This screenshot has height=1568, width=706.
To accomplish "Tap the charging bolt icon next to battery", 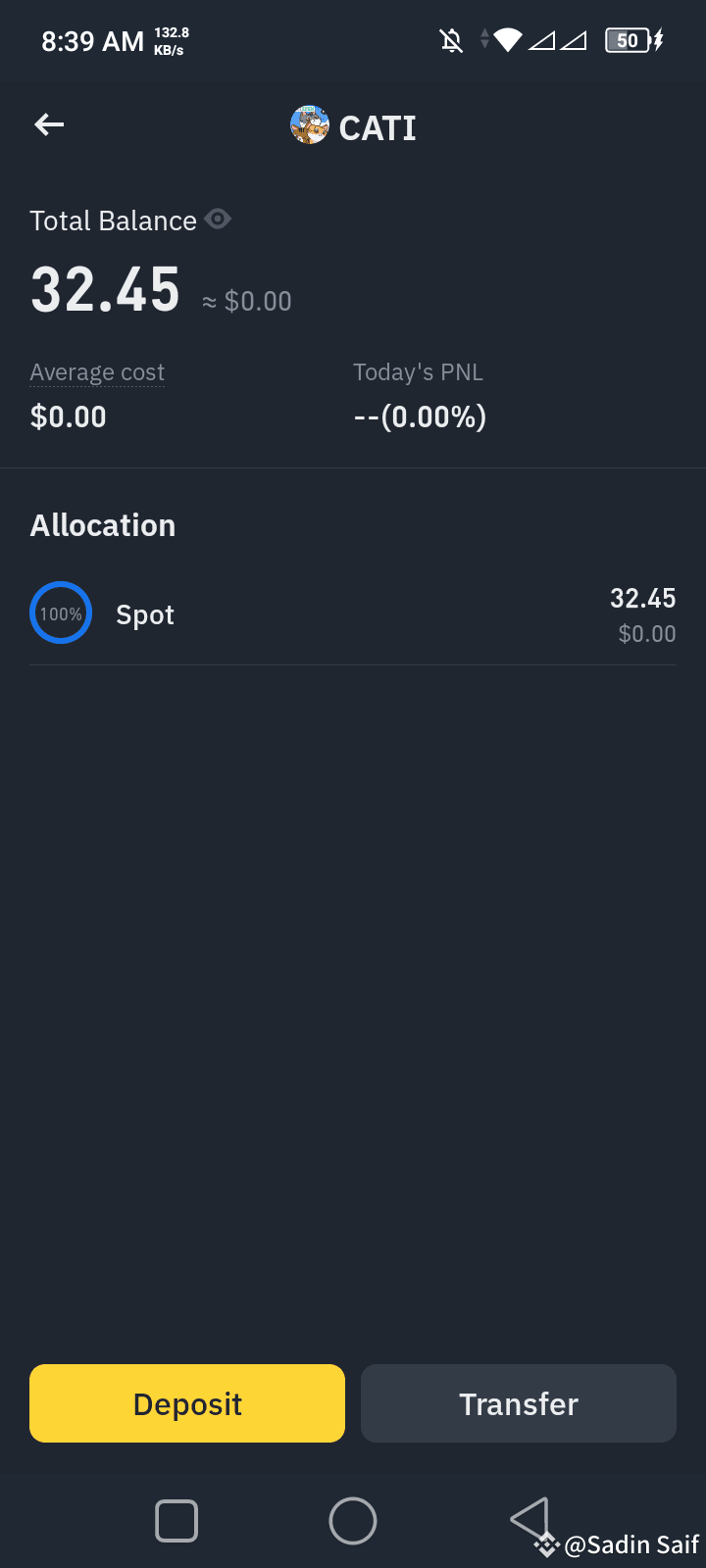I will point(659,40).
